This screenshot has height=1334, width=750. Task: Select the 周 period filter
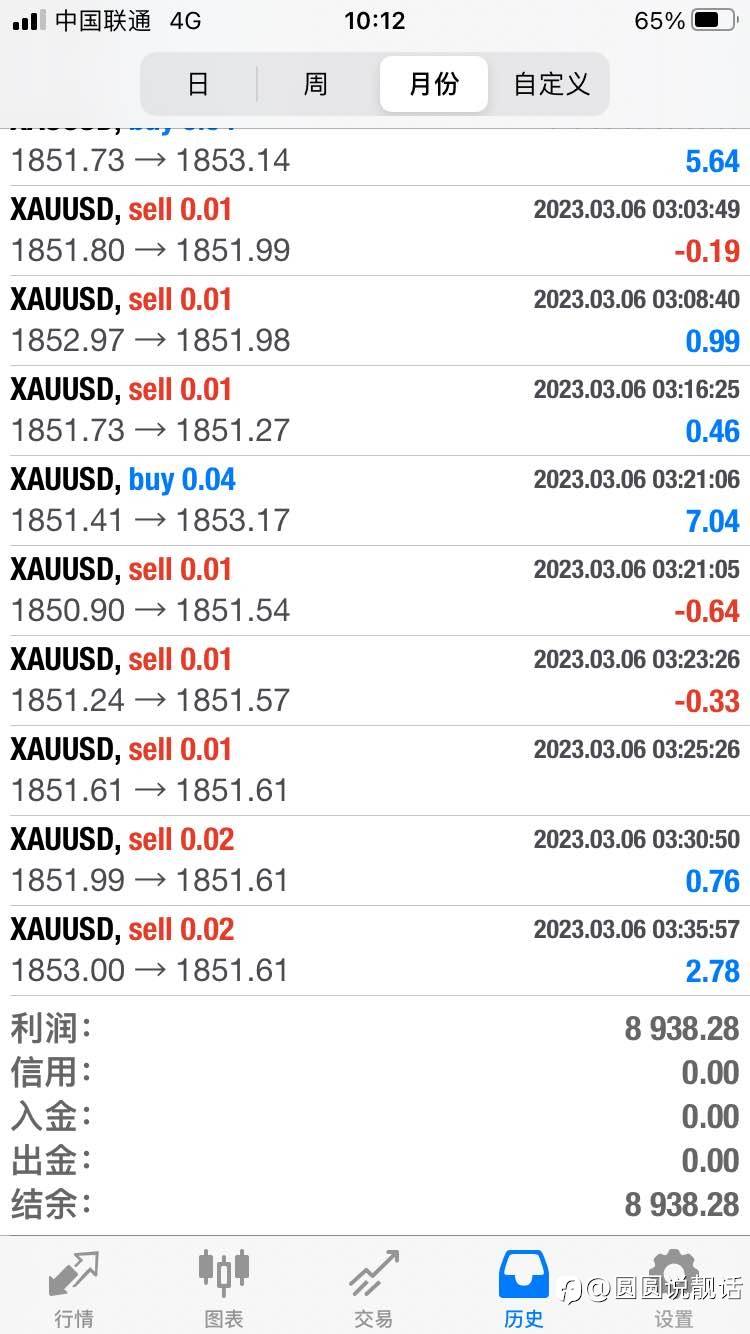pos(315,84)
